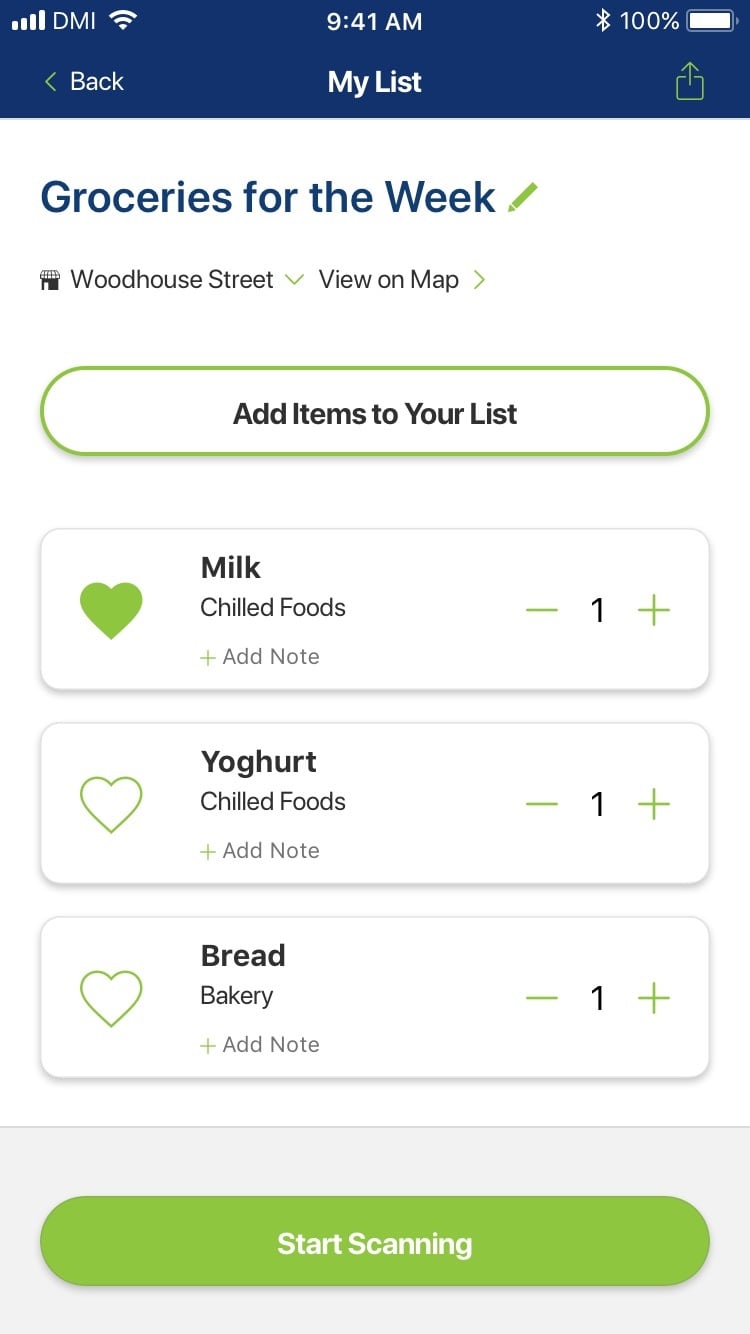Decrease Bread quantity
Screen dimensions: 750x1334
tap(542, 997)
